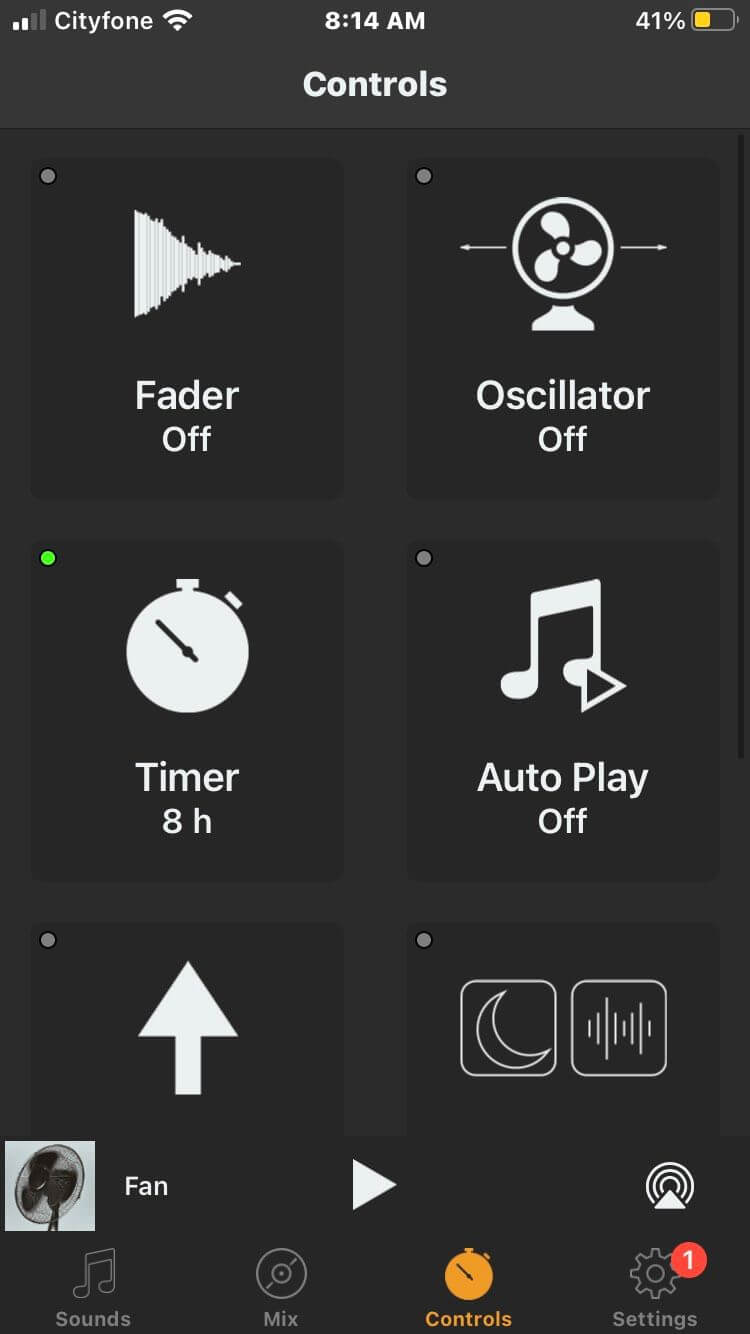Select the Controls tab
This screenshot has height=1334, width=750.
468,1288
